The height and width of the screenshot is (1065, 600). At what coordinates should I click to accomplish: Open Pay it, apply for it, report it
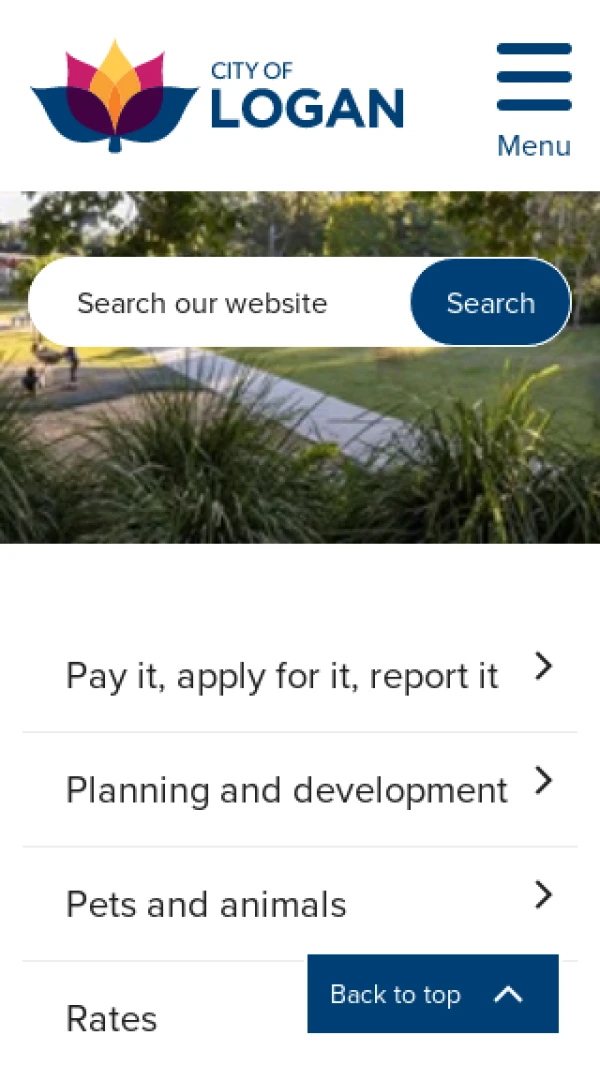click(x=300, y=675)
